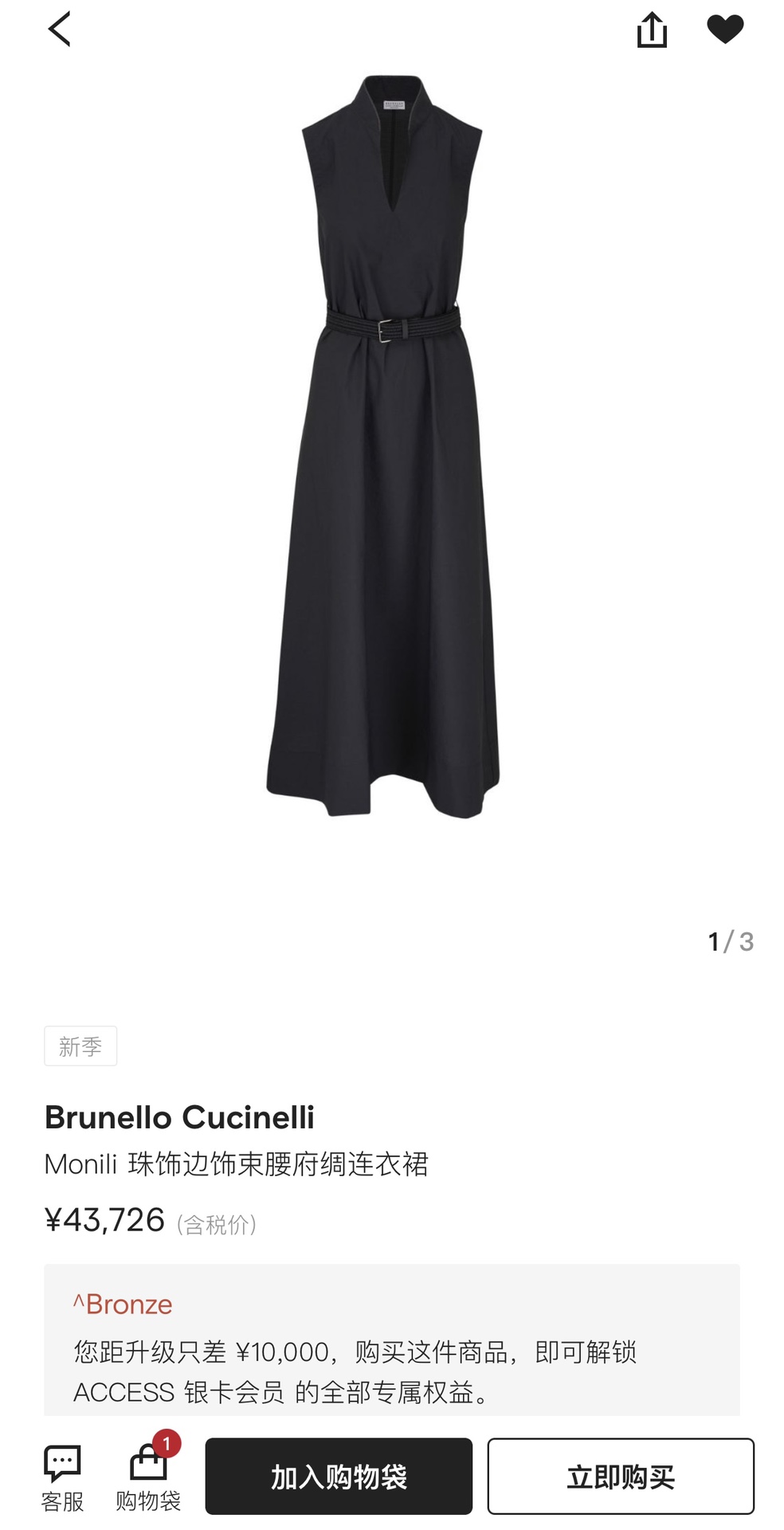Contact customer service (客服)
The image size is (784, 1530).
point(62,1477)
